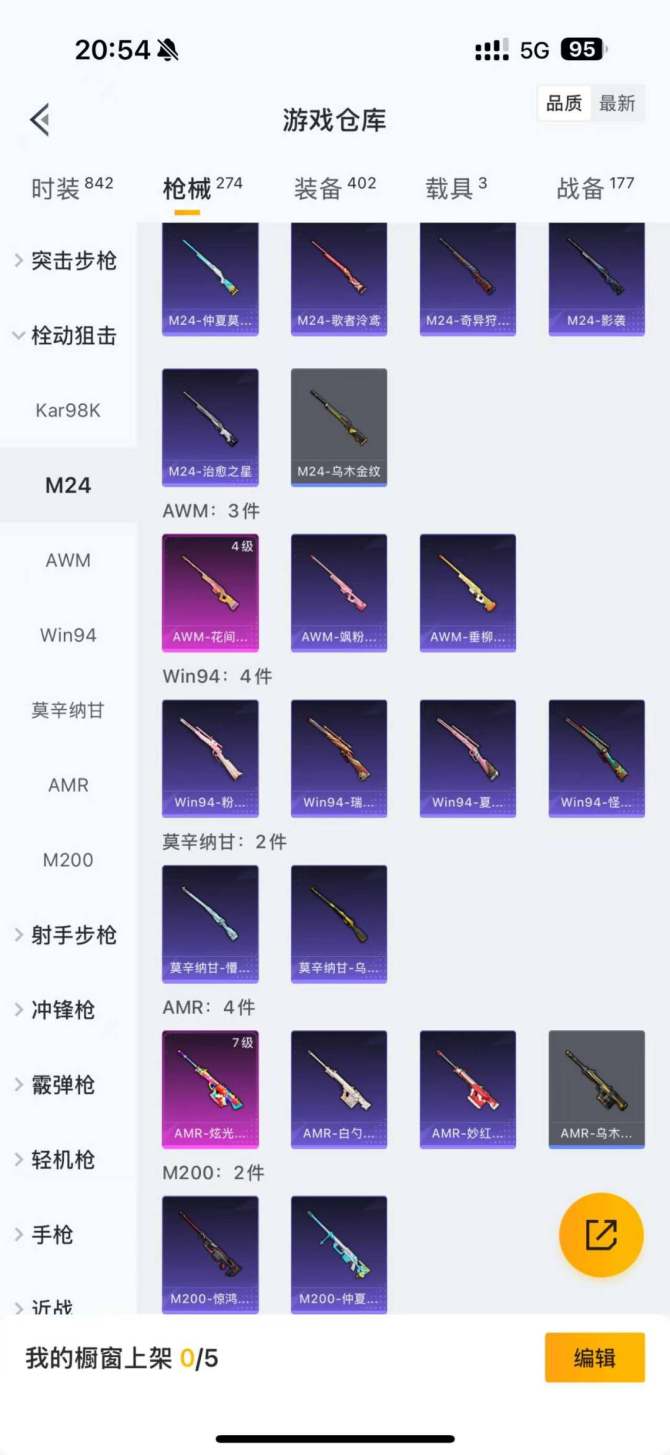Image resolution: width=670 pixels, height=1455 pixels.
Task: Expand the 突击步枪 category
Action: (66, 261)
